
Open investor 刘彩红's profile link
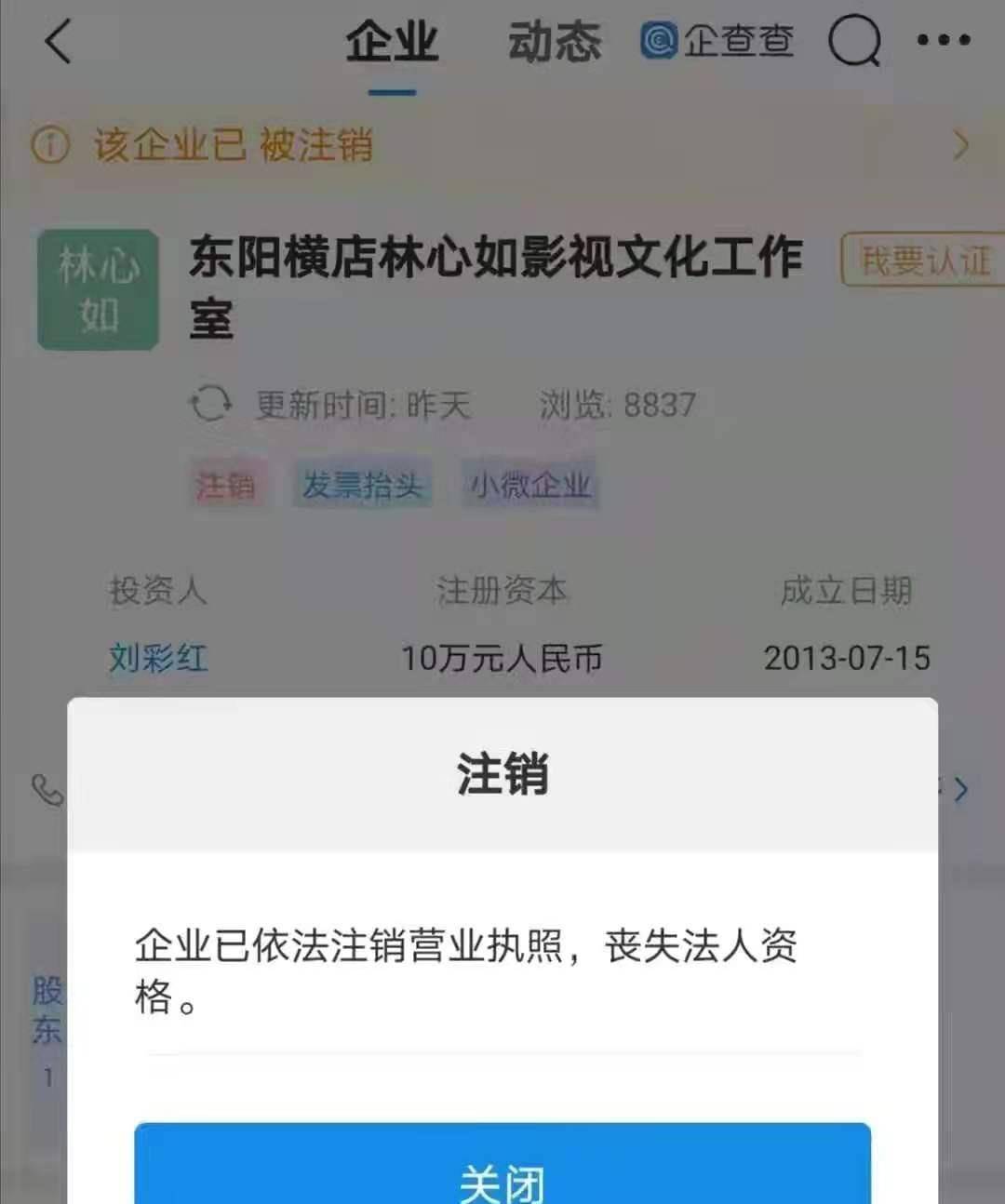click(158, 658)
